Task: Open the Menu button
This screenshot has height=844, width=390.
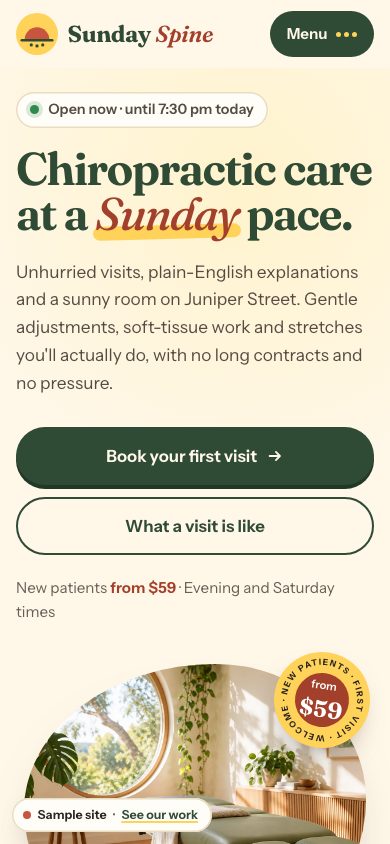Action: 322,34
